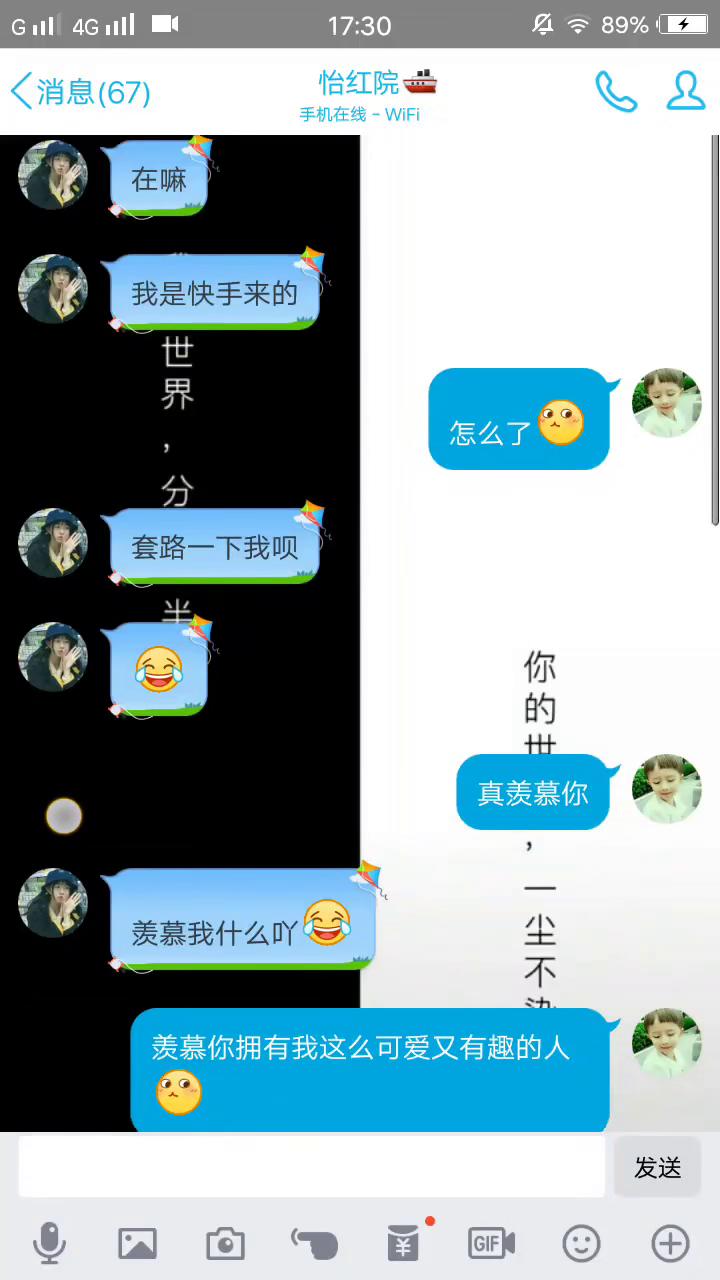
Task: Go back to the 消息 list
Action: click(x=80, y=93)
